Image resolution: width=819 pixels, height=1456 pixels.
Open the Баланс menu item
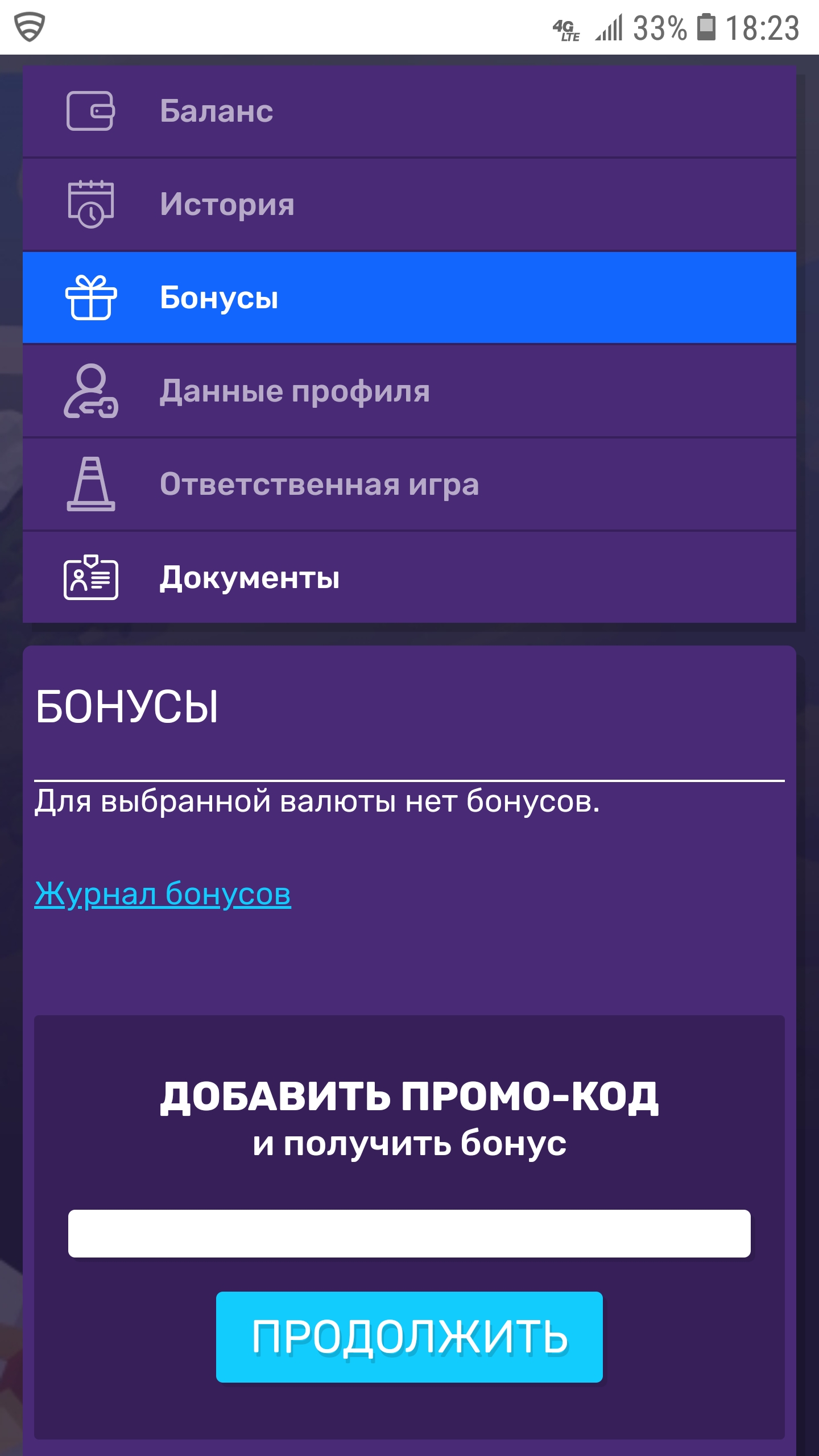[x=409, y=111]
